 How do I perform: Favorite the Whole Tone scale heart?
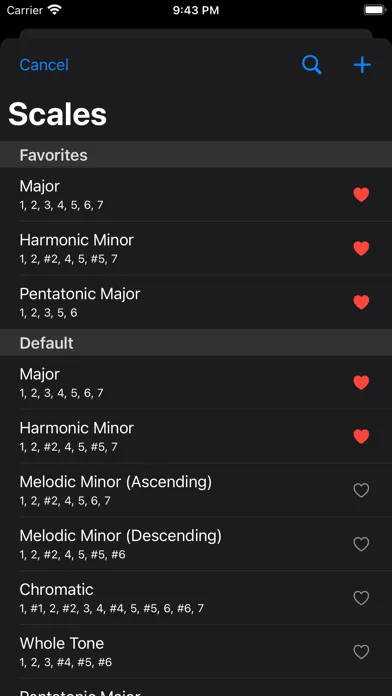361,652
